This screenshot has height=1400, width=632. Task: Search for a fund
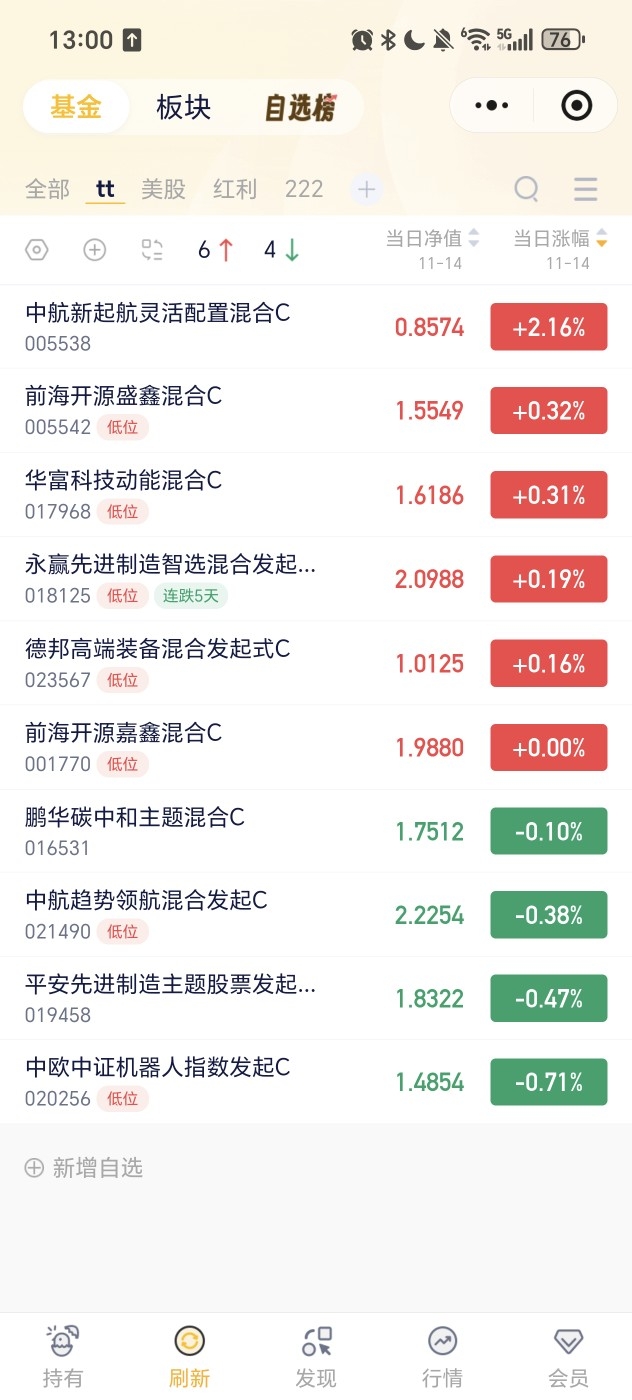[526, 189]
